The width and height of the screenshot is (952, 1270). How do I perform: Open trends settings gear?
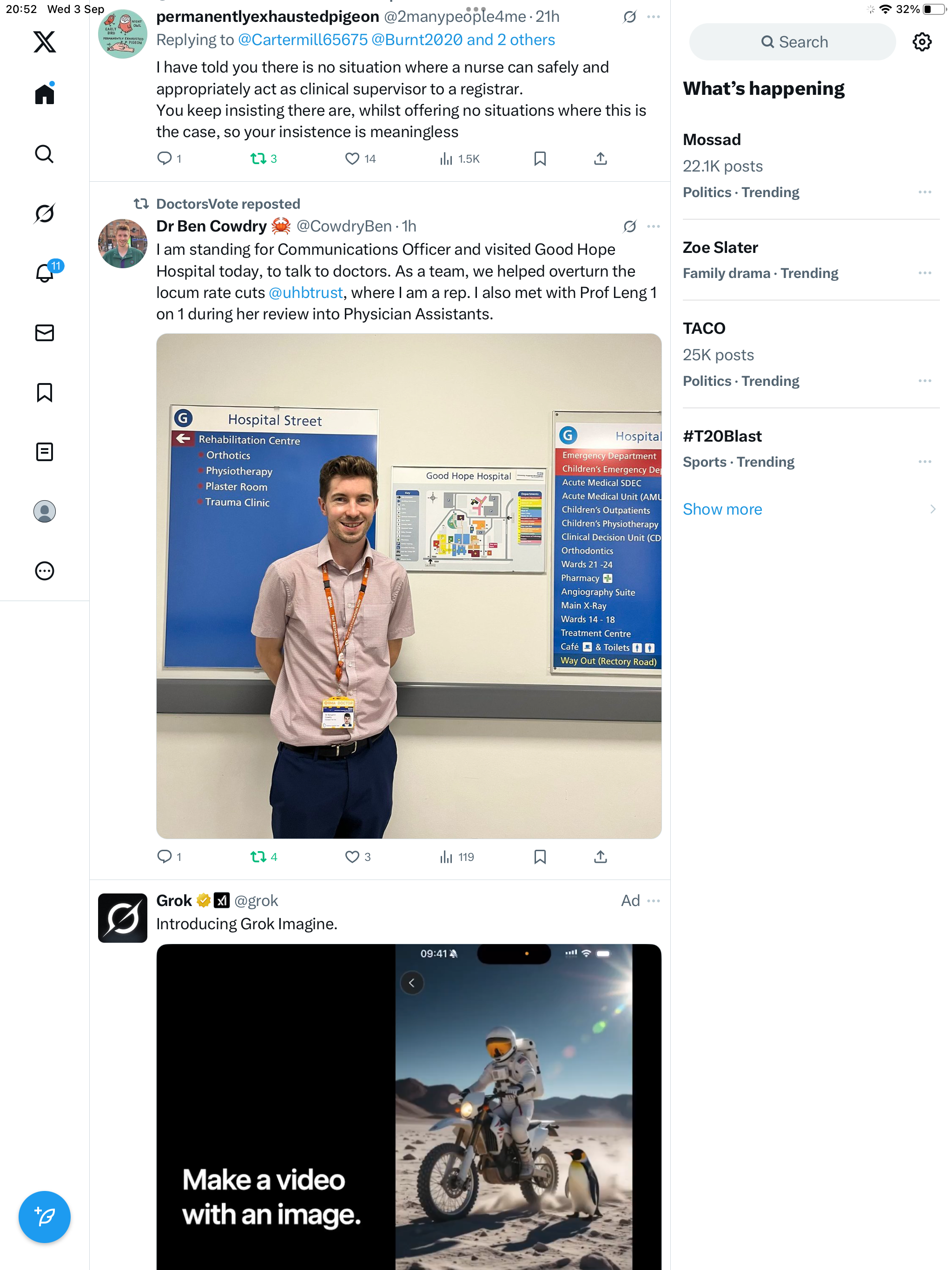922,42
